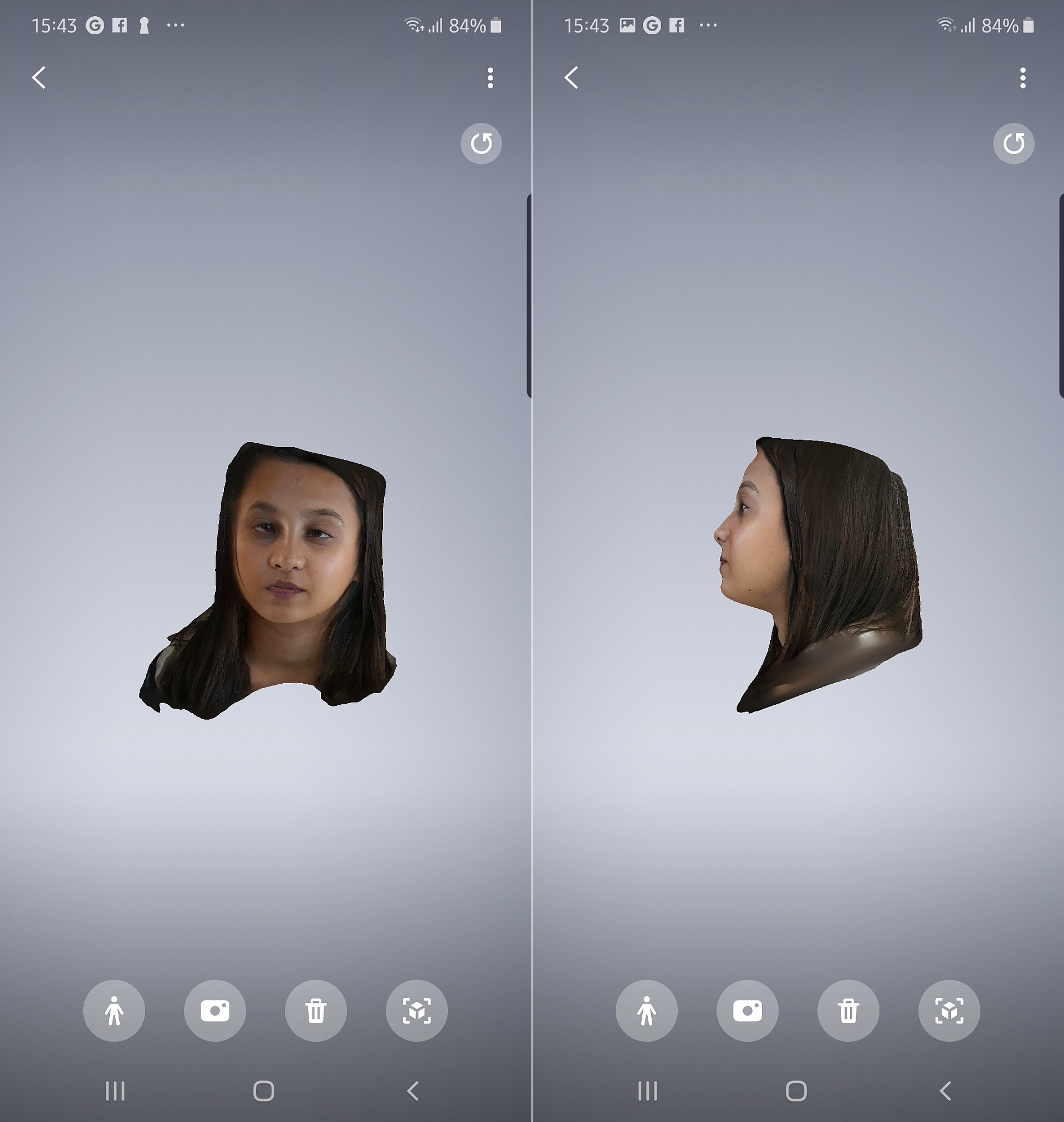Tap the person figure icon below the front-facing scan

point(114,1011)
